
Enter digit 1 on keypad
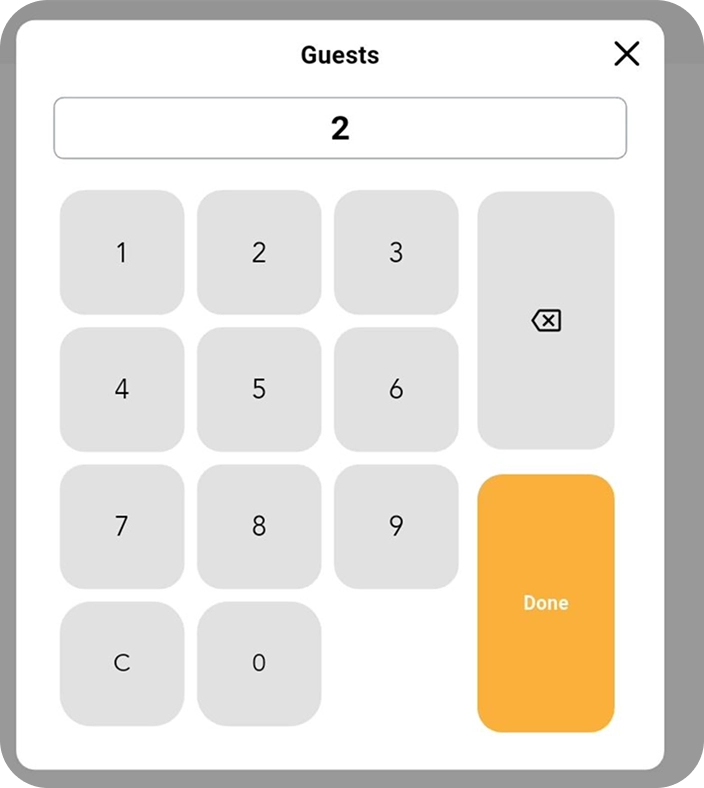122,253
